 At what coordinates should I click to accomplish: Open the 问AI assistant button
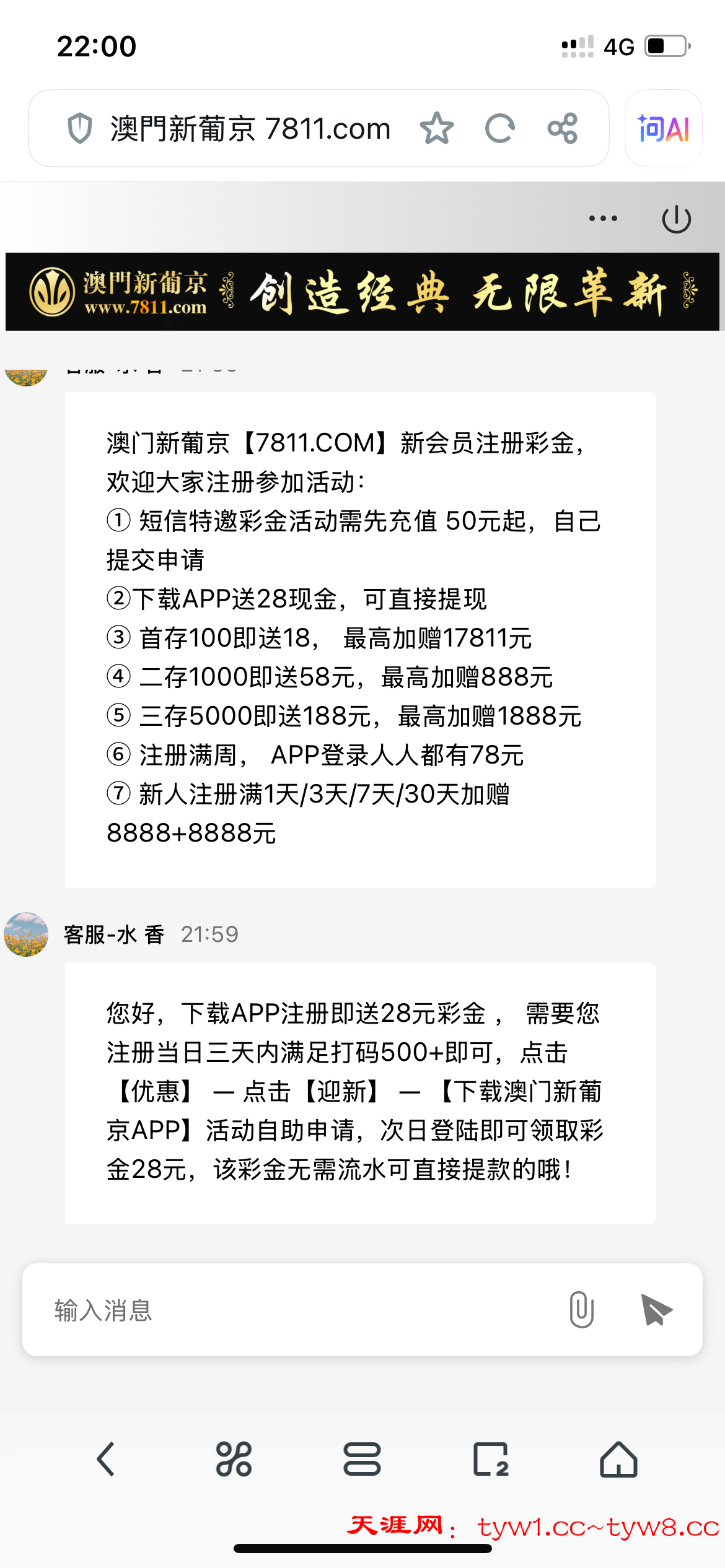663,129
